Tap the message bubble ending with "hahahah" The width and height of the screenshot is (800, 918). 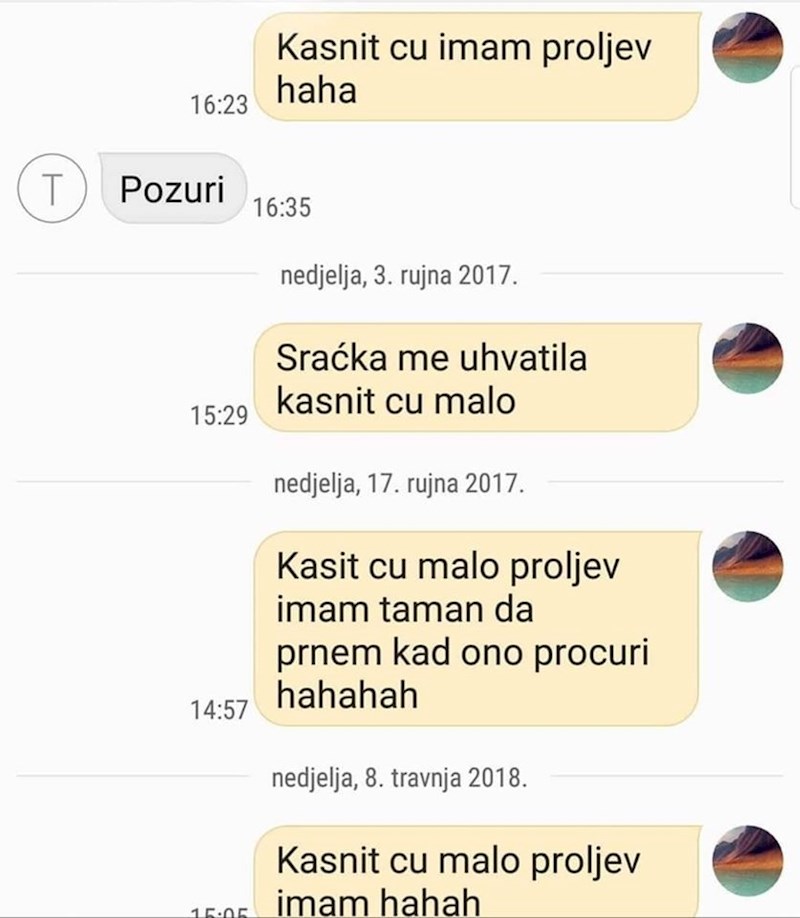(477, 629)
